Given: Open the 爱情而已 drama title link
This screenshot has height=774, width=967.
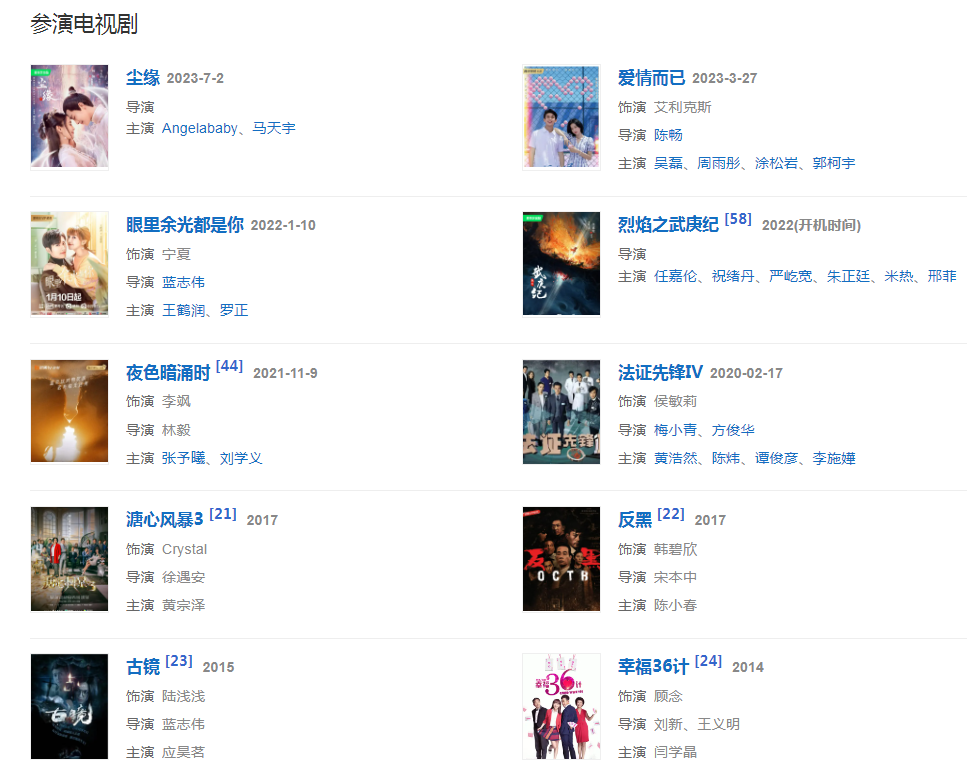Looking at the screenshot, I should click(651, 78).
